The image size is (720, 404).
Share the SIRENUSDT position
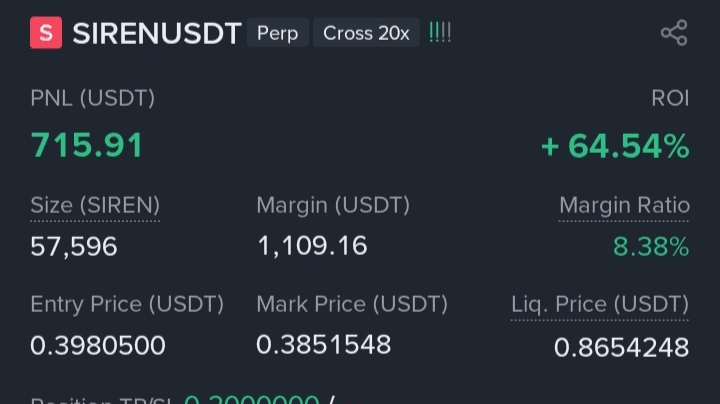point(674,33)
